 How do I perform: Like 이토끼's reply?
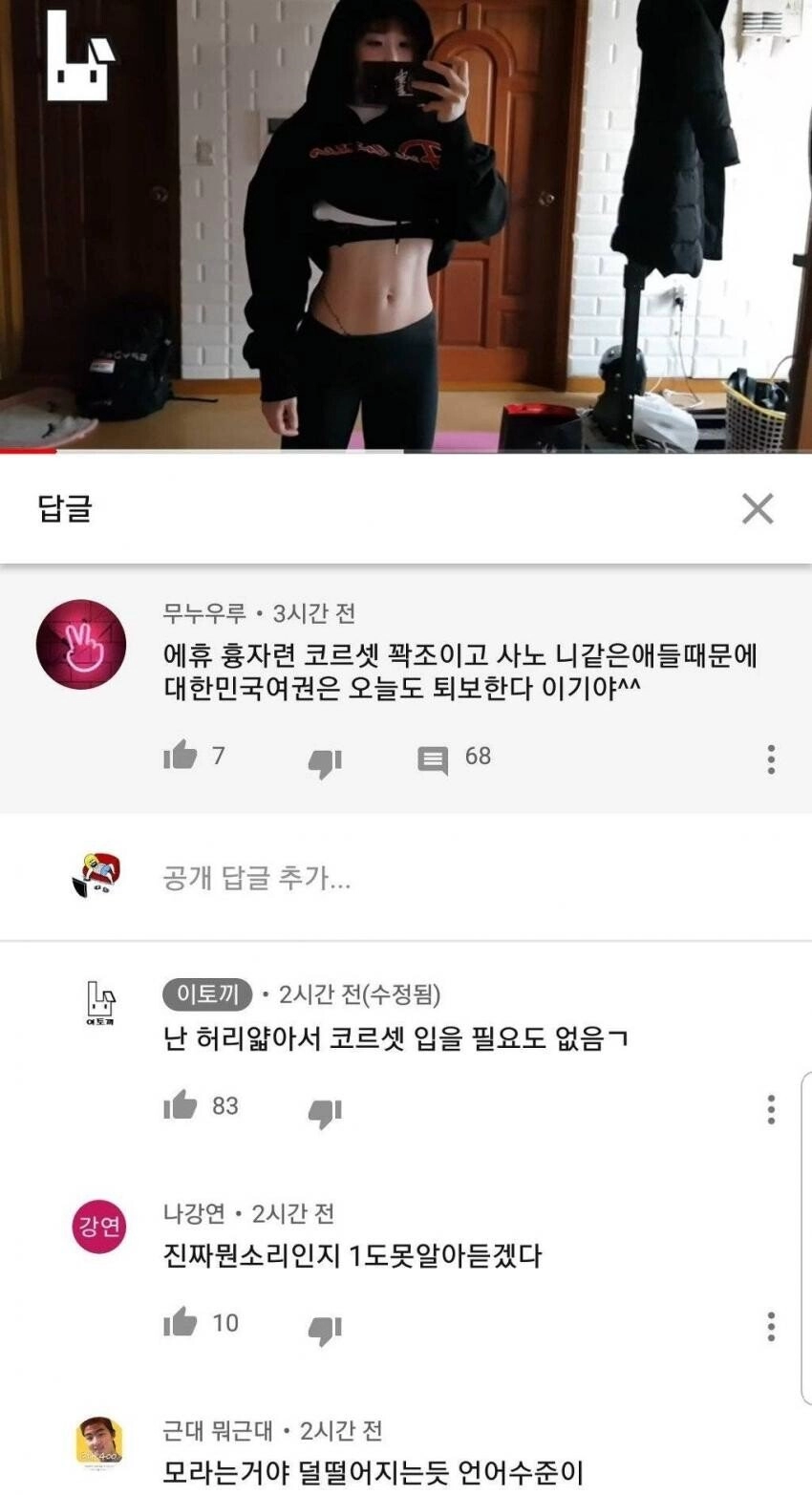point(180,1106)
